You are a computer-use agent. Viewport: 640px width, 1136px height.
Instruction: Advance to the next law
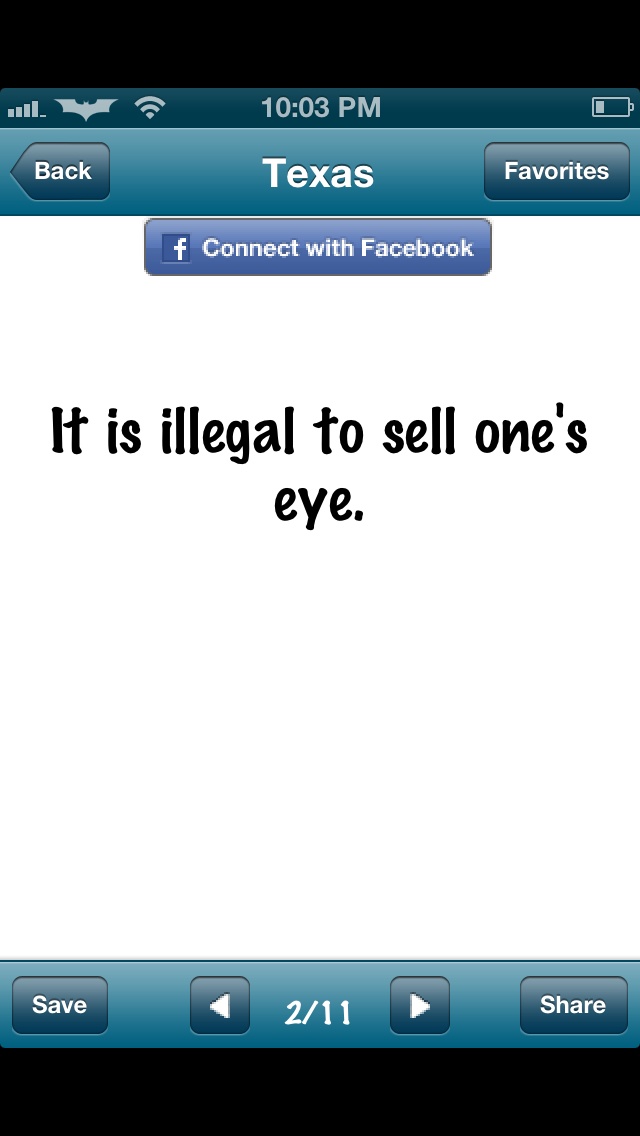tap(420, 1005)
